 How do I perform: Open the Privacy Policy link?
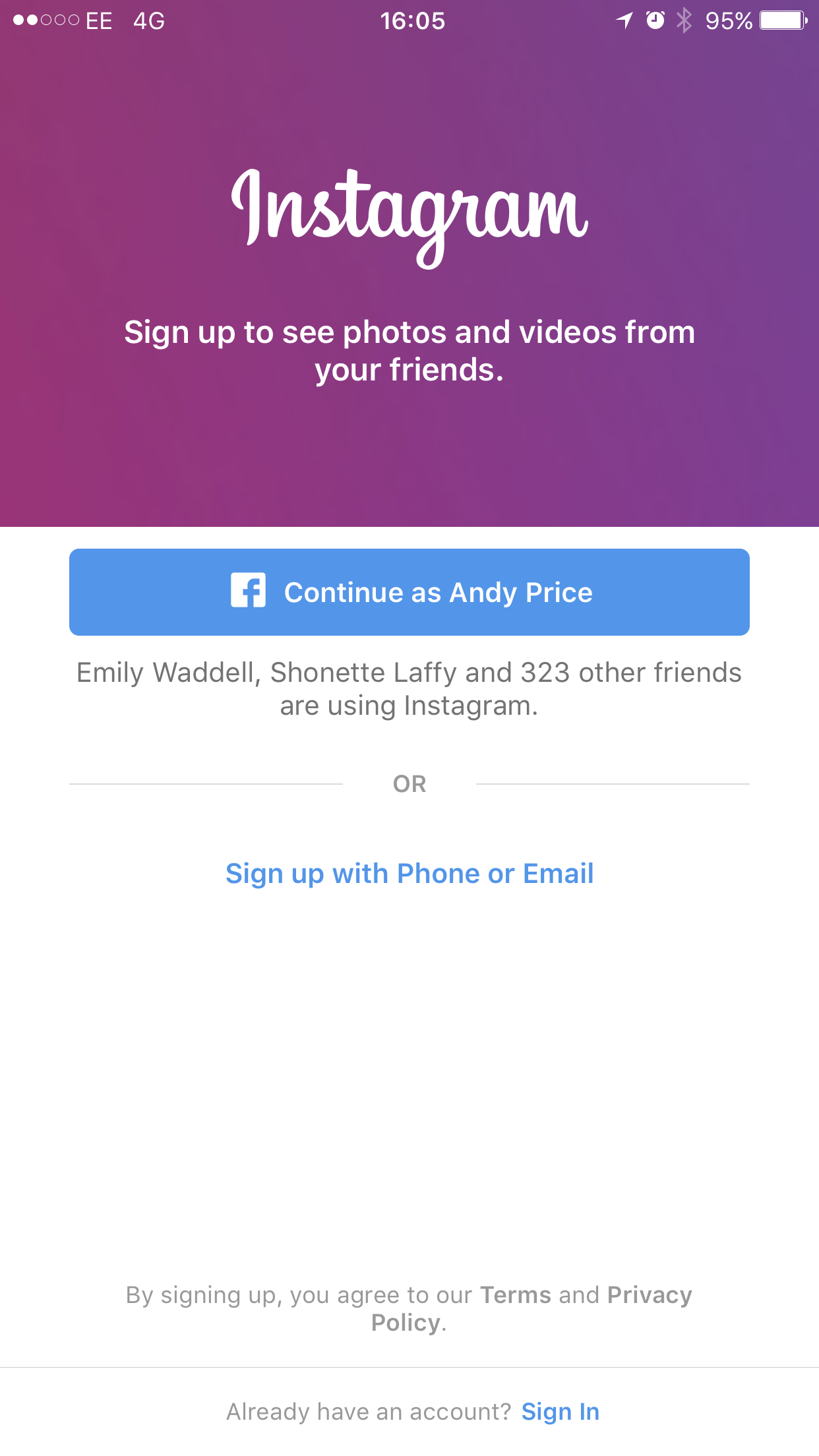(x=650, y=1296)
